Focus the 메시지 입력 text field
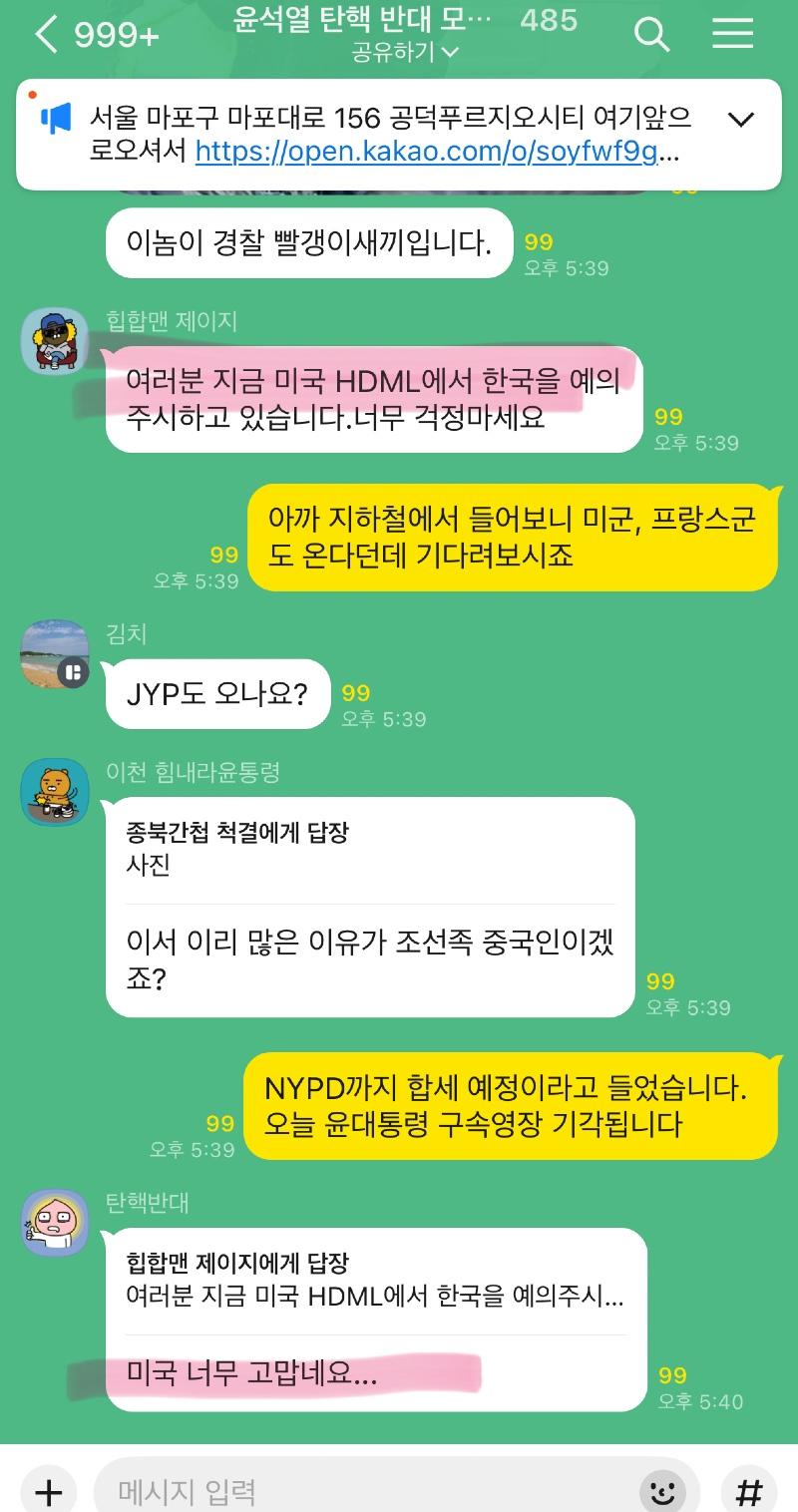This screenshot has width=798, height=1512. click(x=369, y=1492)
